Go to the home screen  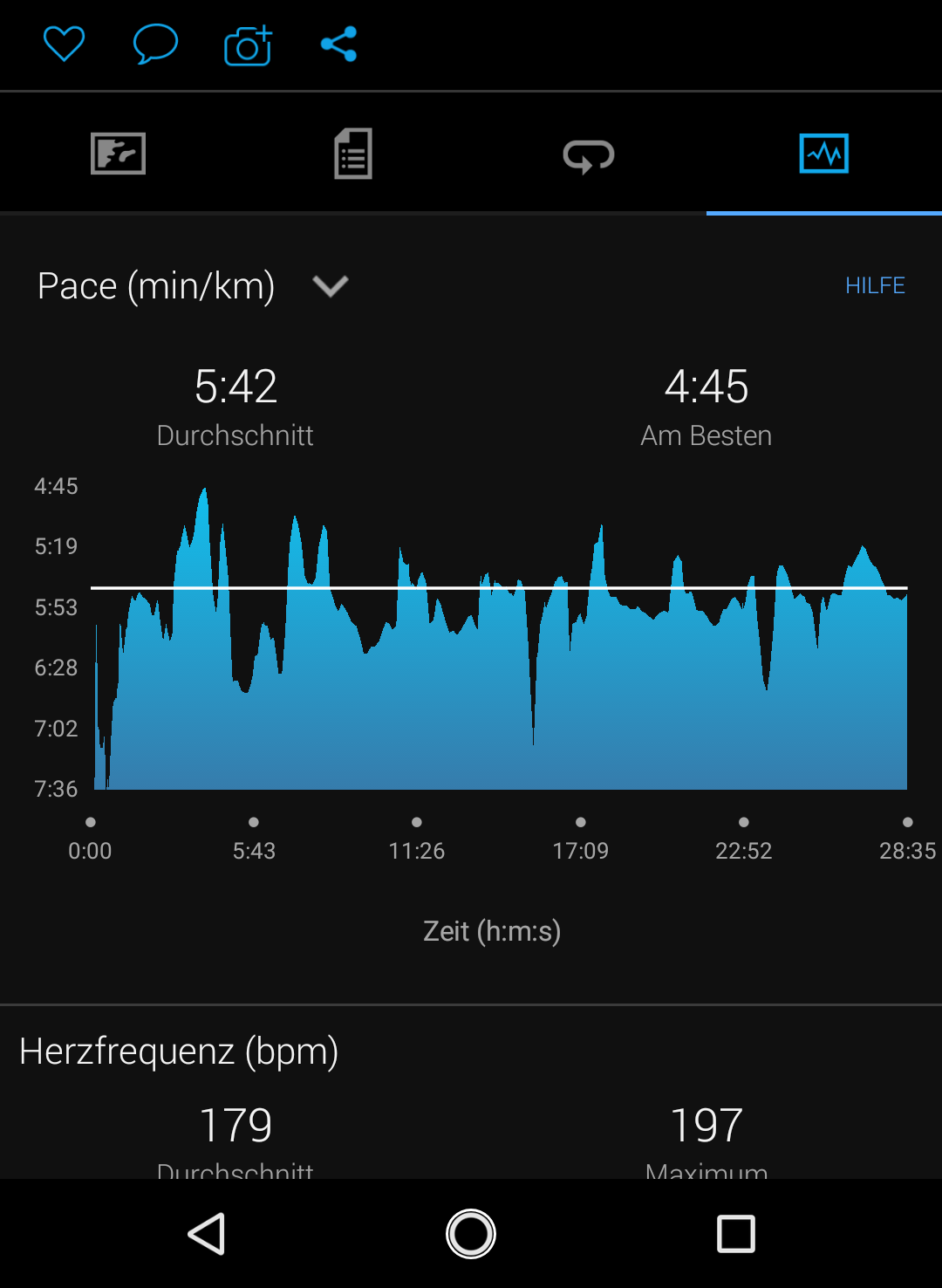[x=471, y=1234]
